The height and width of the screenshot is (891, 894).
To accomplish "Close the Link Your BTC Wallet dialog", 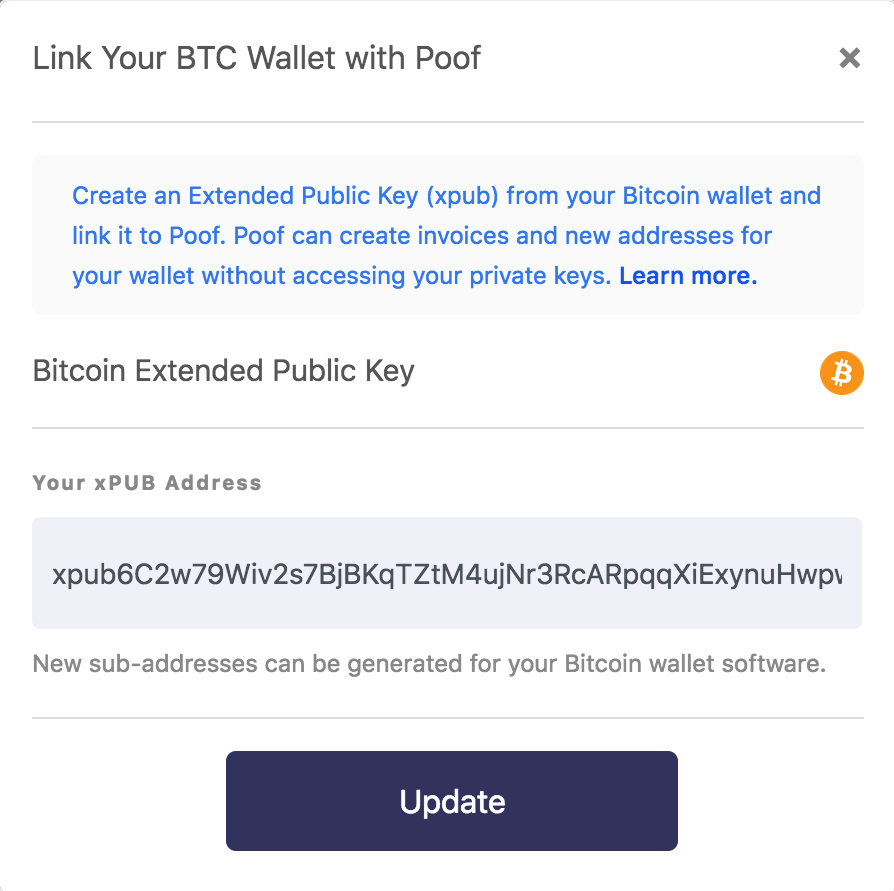I will click(849, 59).
